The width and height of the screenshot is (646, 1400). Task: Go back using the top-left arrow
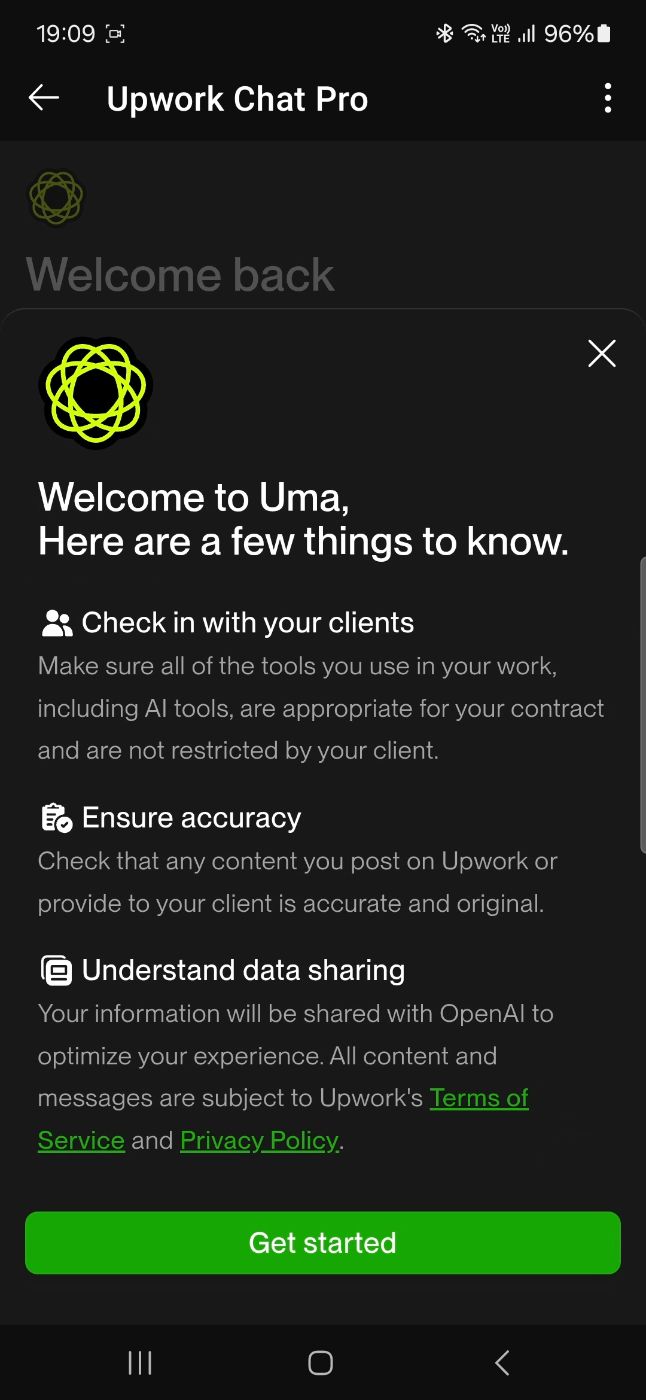pyautogui.click(x=44, y=98)
